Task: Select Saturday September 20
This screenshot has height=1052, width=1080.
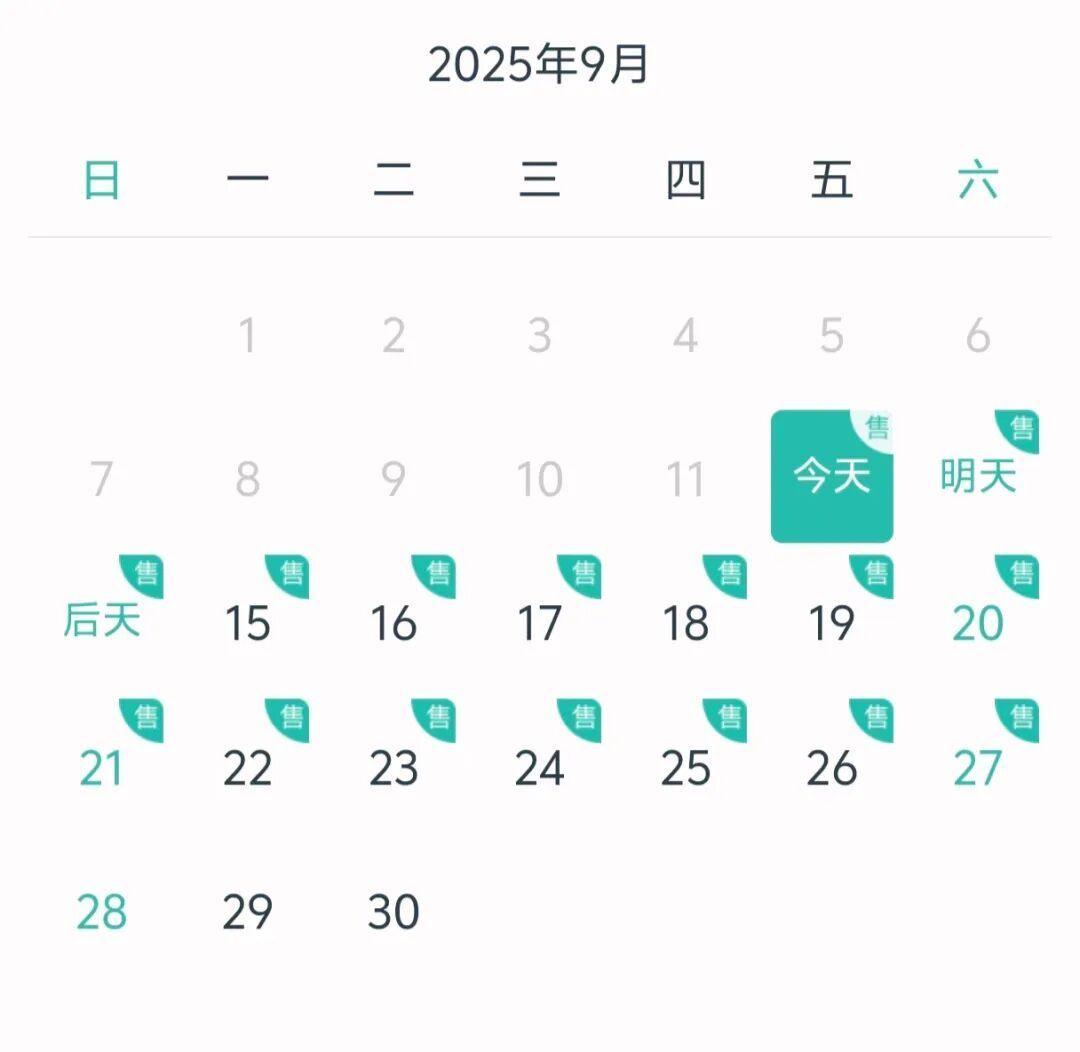Action: [x=977, y=623]
